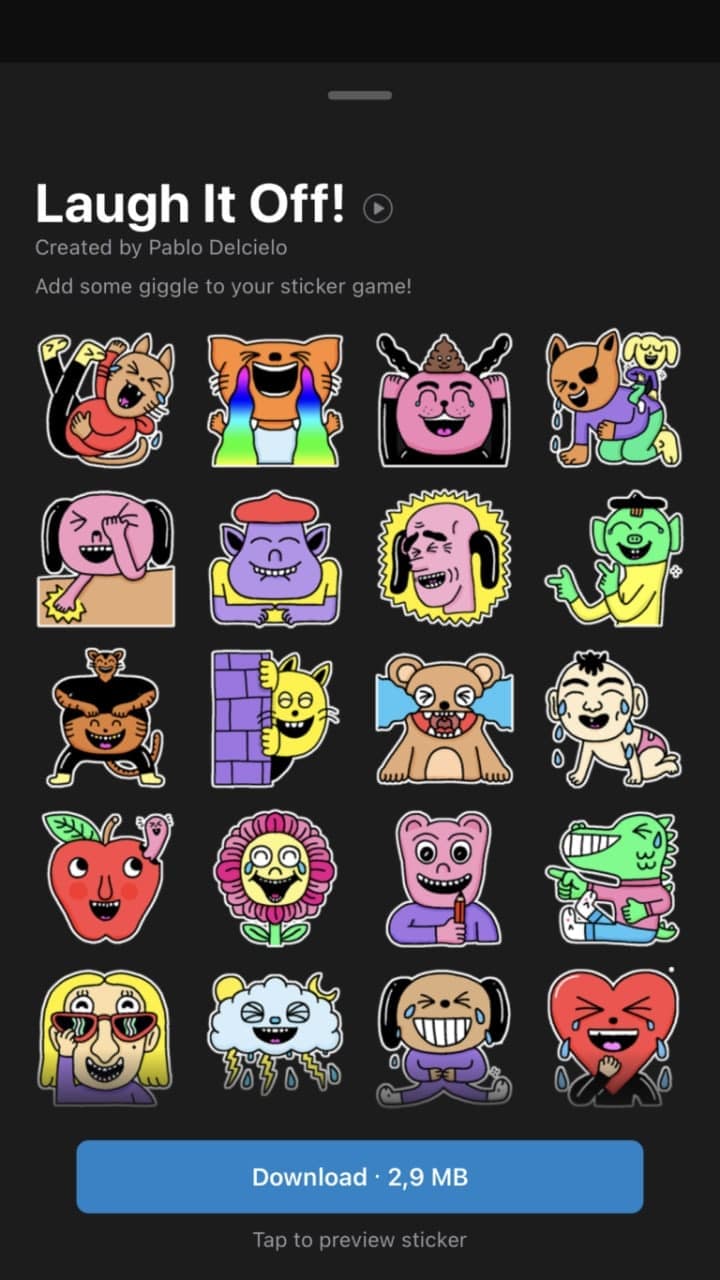This screenshot has width=720, height=1280.
Task: Tap the Download 2,9 MB button
Action: [x=360, y=1177]
